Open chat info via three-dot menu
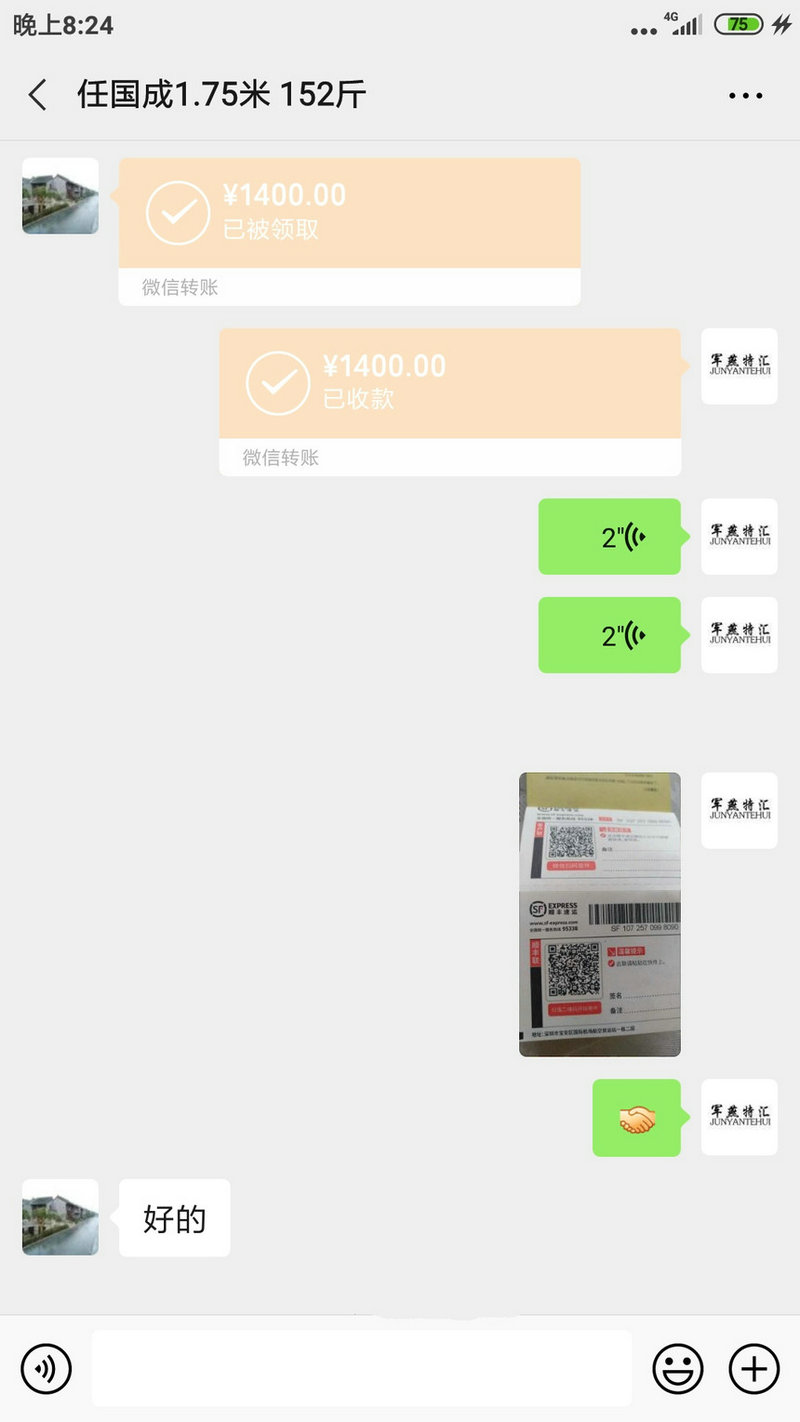The image size is (800, 1422). [x=745, y=96]
